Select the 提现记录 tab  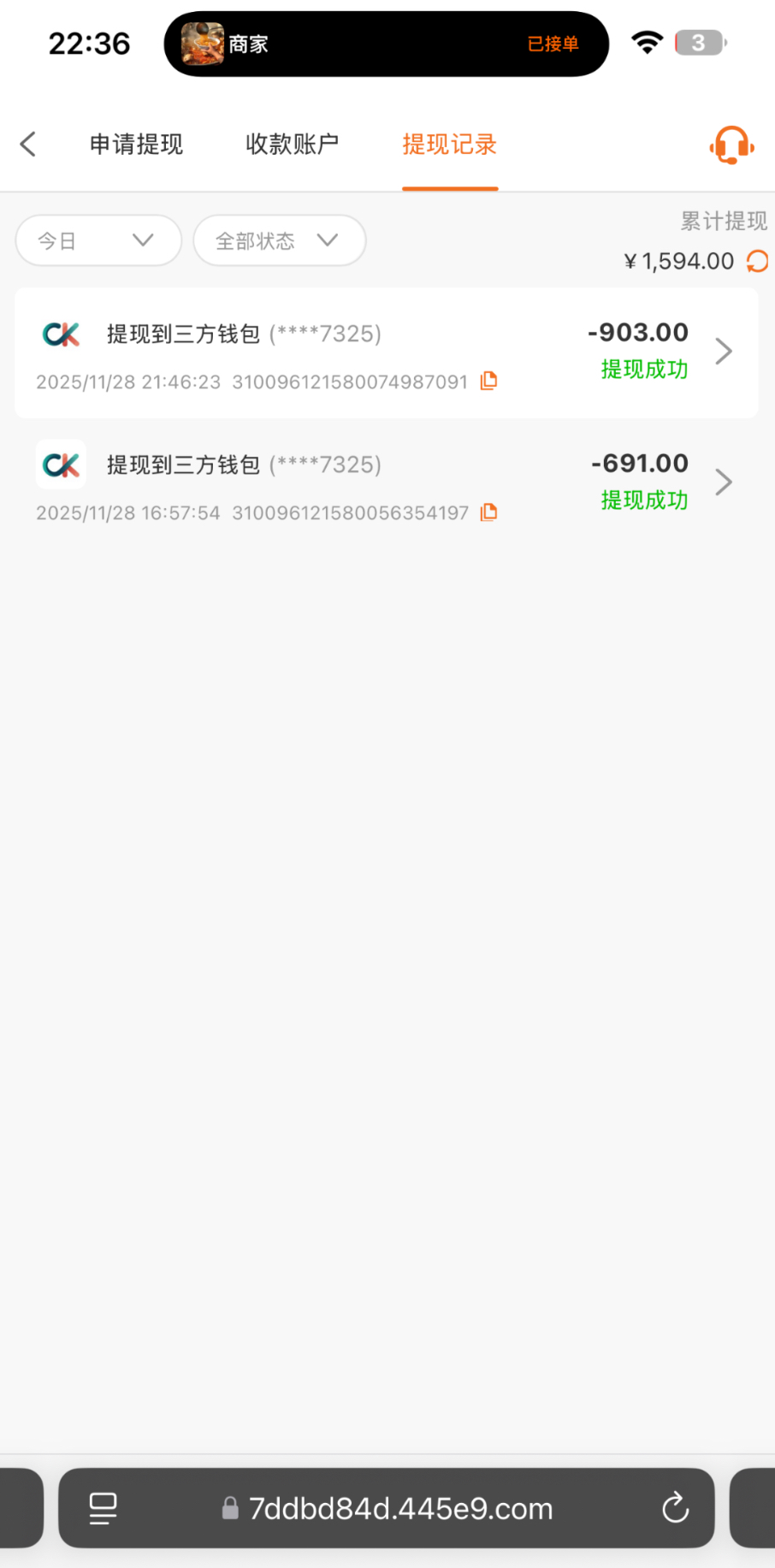pyautogui.click(x=450, y=144)
